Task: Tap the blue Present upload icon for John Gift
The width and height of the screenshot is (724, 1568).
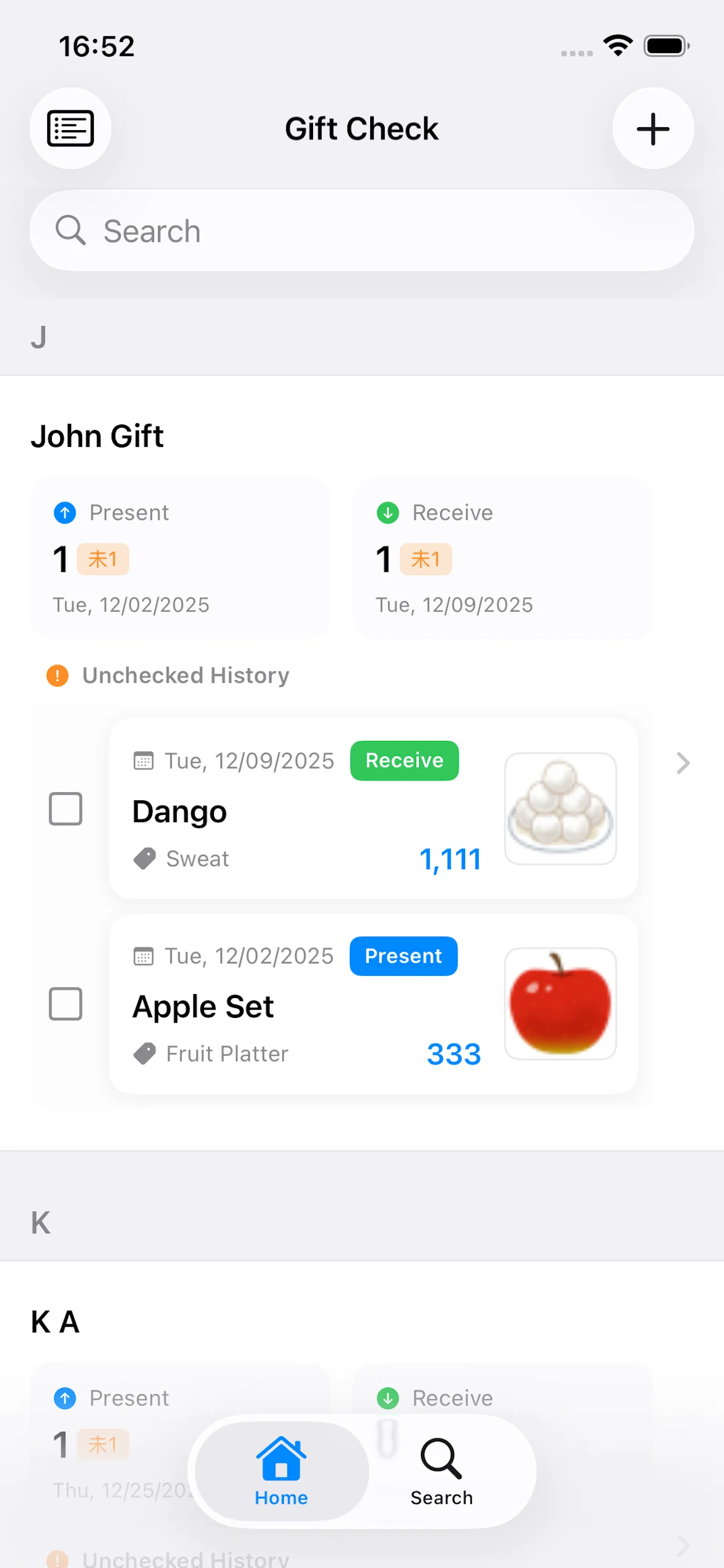Action: point(65,513)
